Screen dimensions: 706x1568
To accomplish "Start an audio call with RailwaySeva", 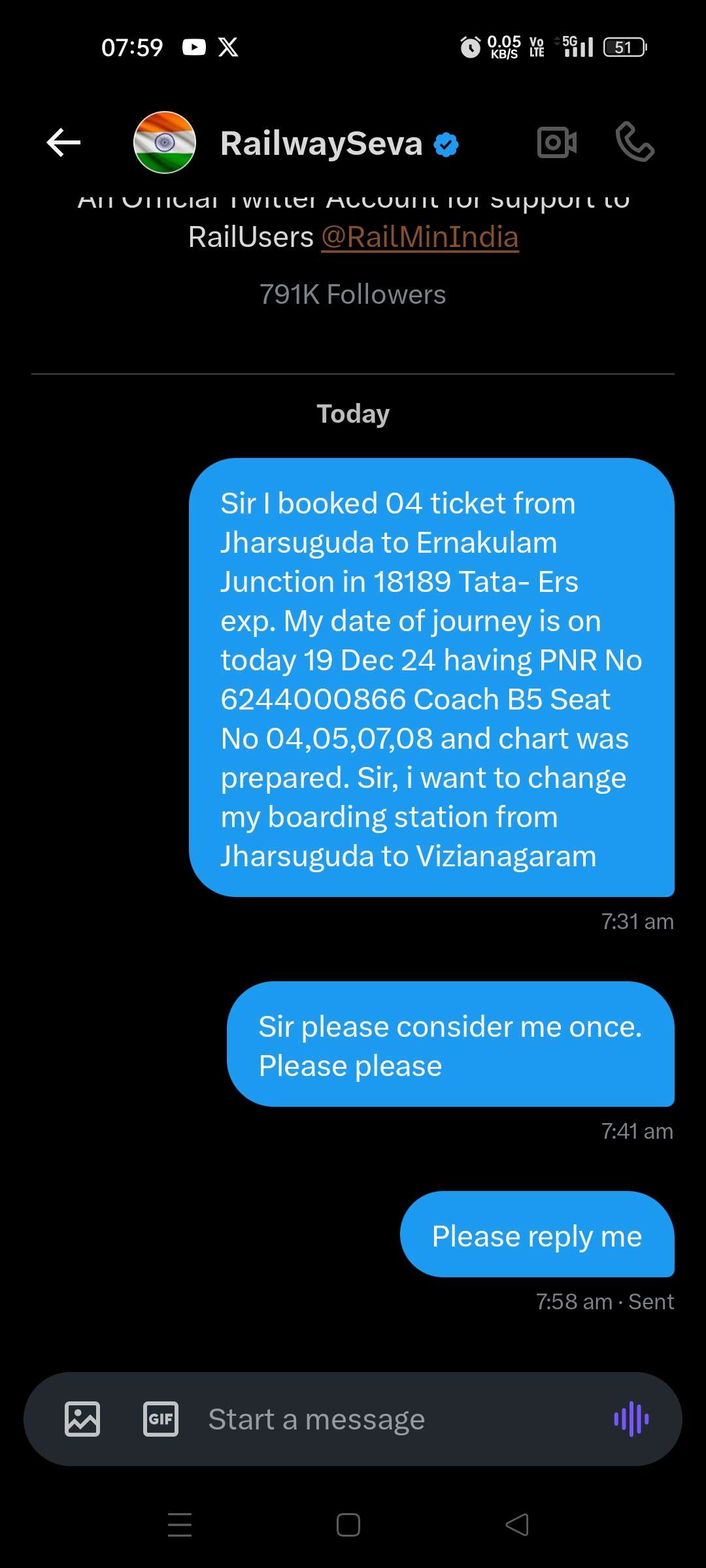I will pos(635,142).
